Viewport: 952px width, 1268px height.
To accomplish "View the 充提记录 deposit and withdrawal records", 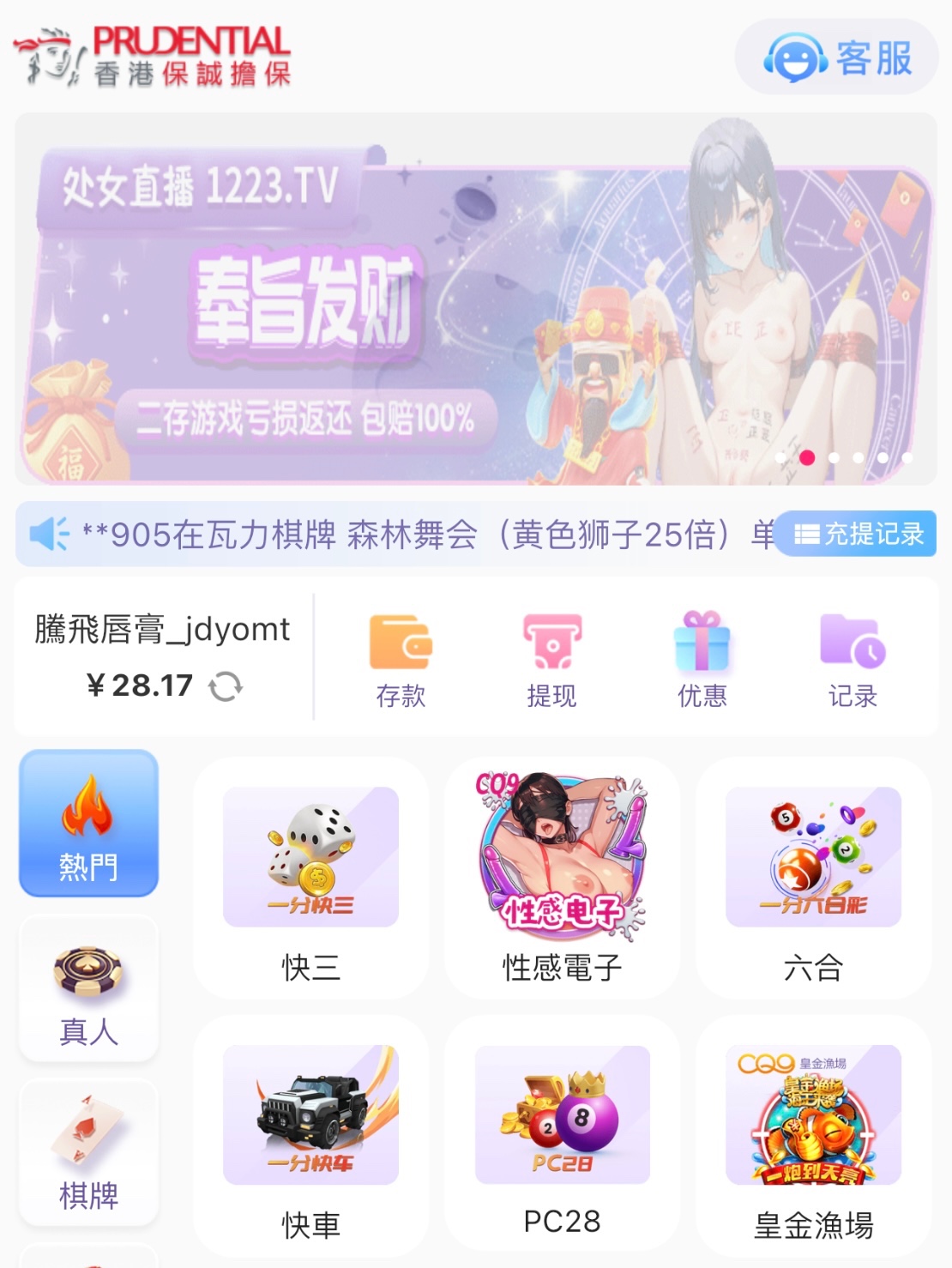I will coord(856,534).
